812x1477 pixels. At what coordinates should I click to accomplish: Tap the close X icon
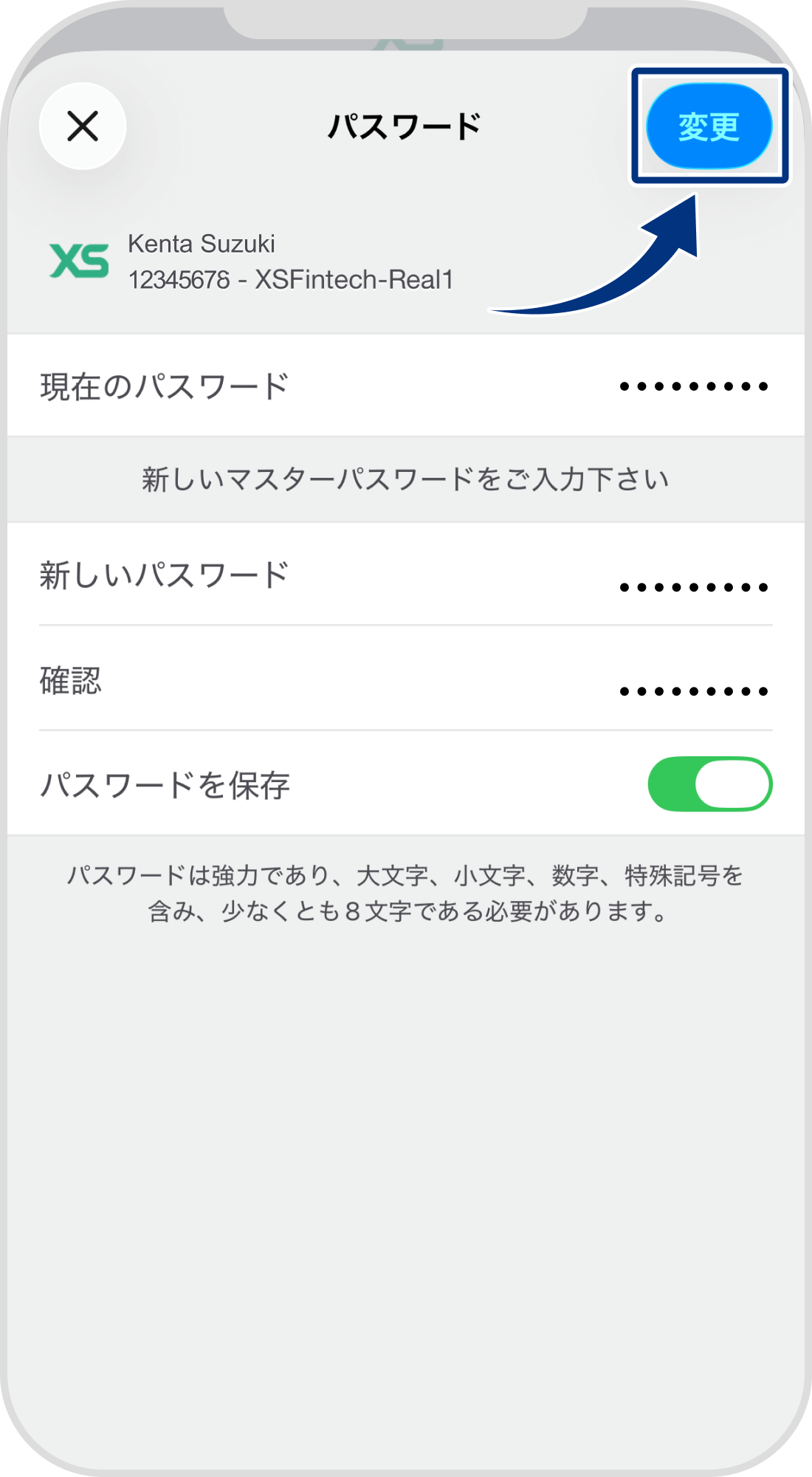tap(83, 126)
